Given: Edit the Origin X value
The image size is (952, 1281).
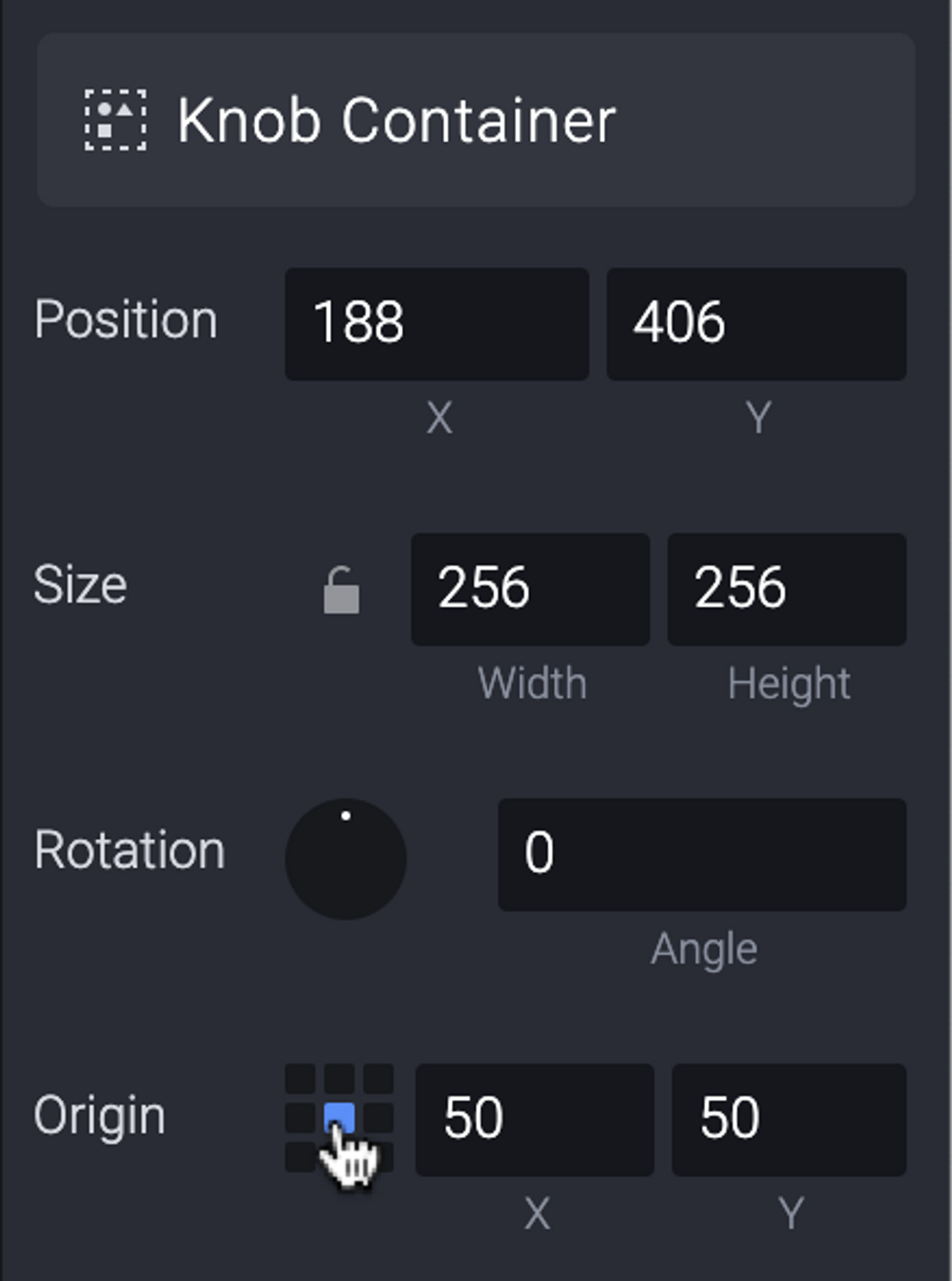Looking at the screenshot, I should pyautogui.click(x=534, y=1120).
